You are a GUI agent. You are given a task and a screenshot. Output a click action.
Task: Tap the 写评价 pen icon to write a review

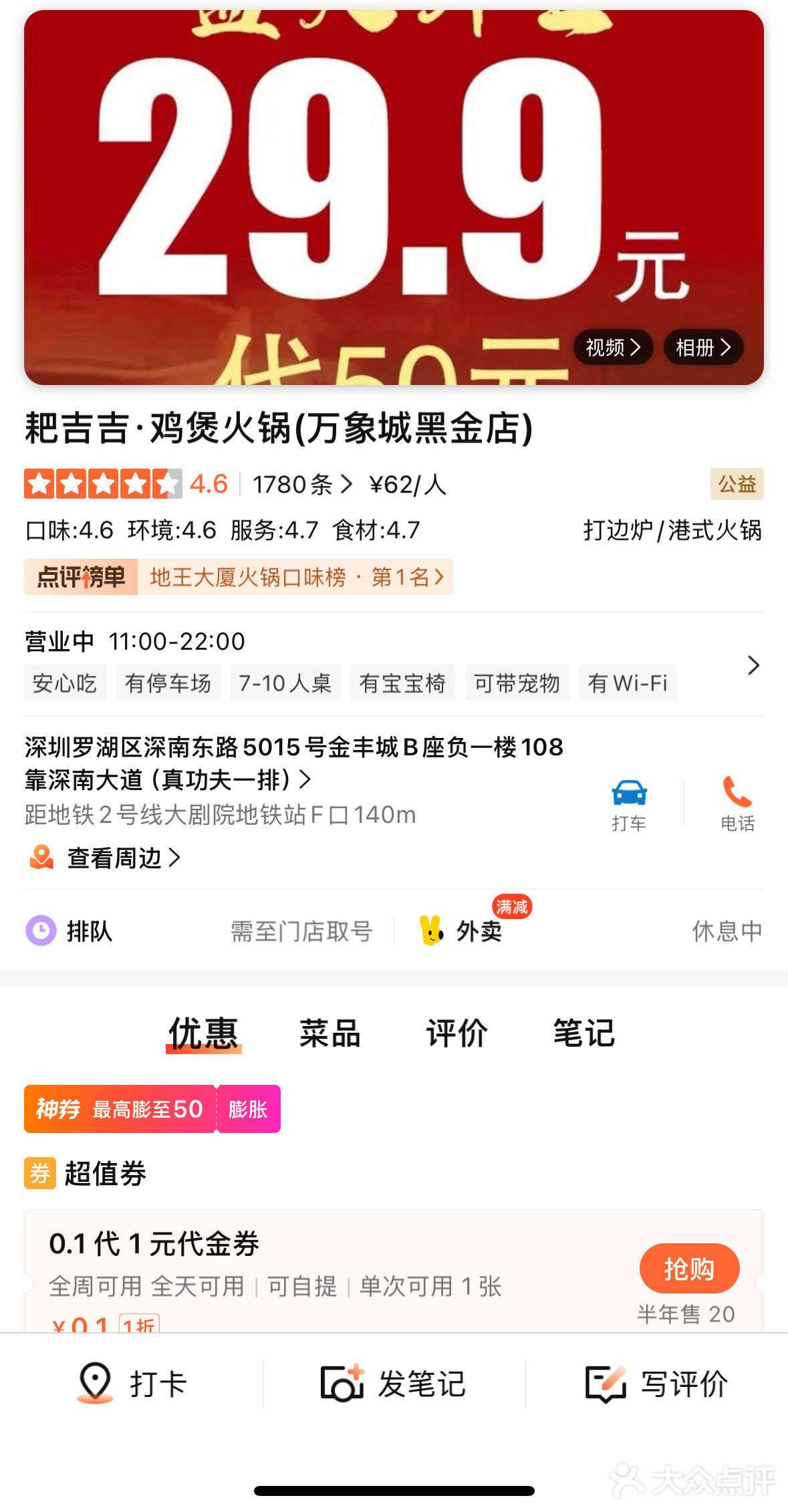click(605, 1384)
